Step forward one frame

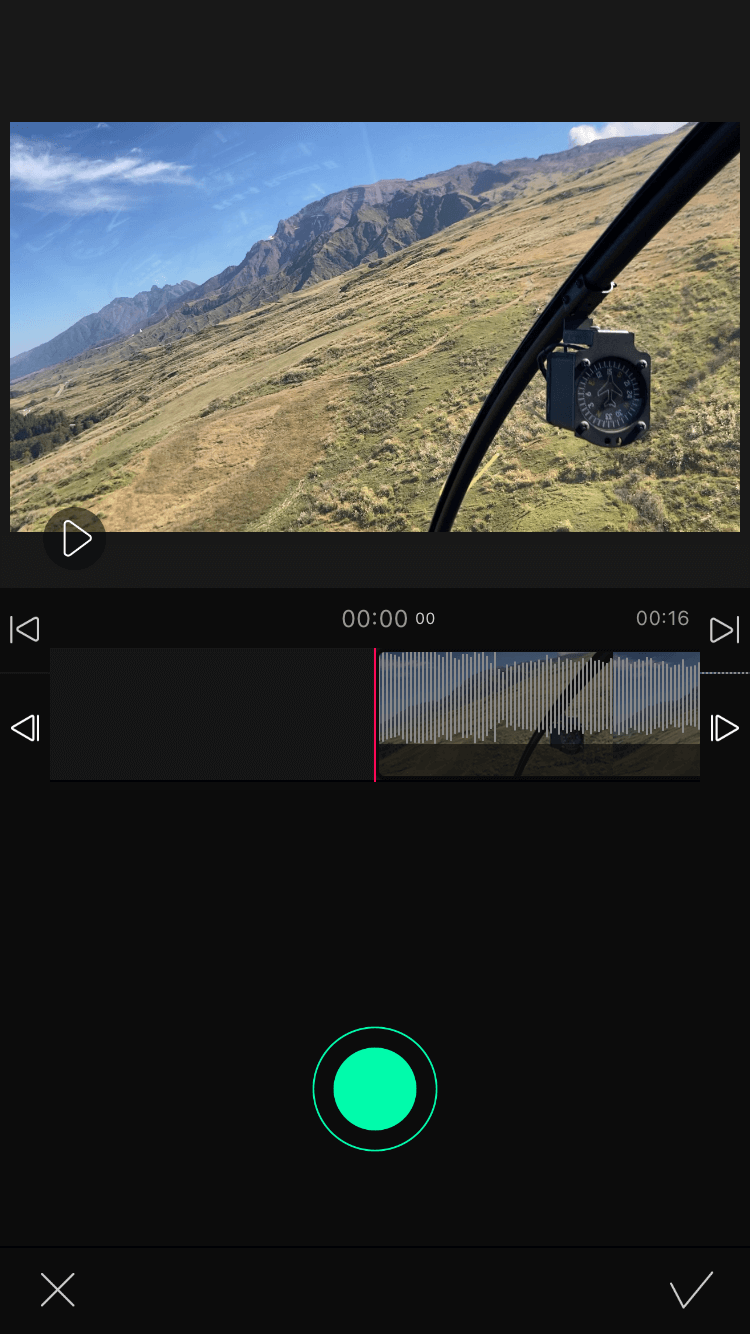(724, 728)
